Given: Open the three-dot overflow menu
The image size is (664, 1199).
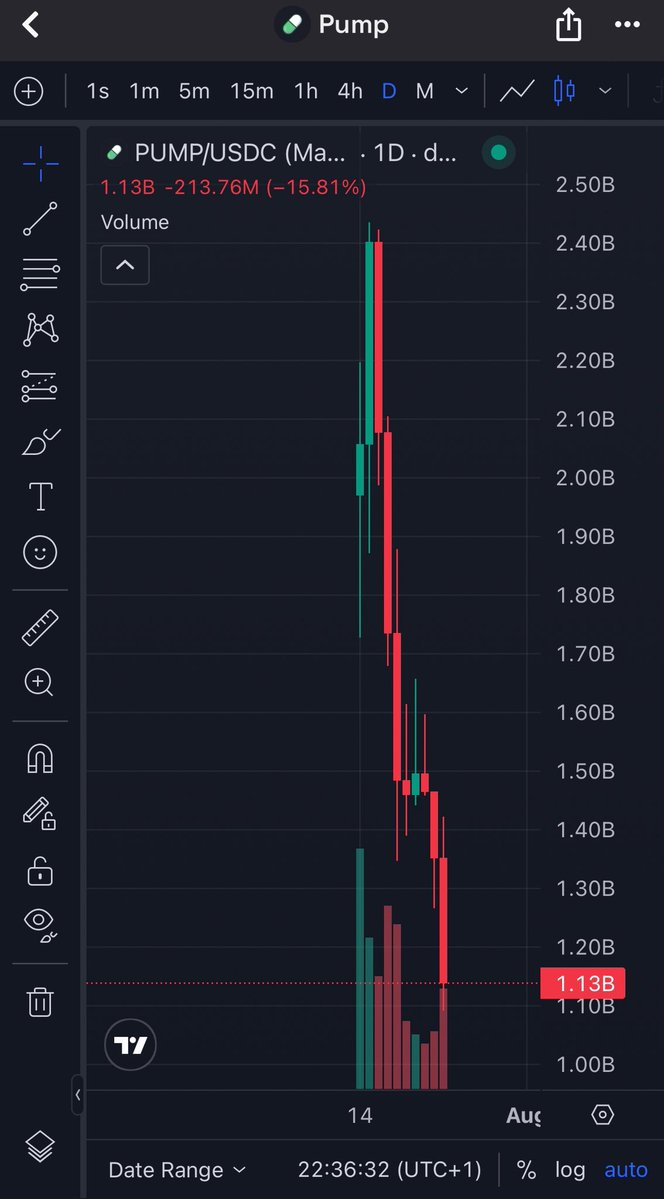Looking at the screenshot, I should [627, 25].
